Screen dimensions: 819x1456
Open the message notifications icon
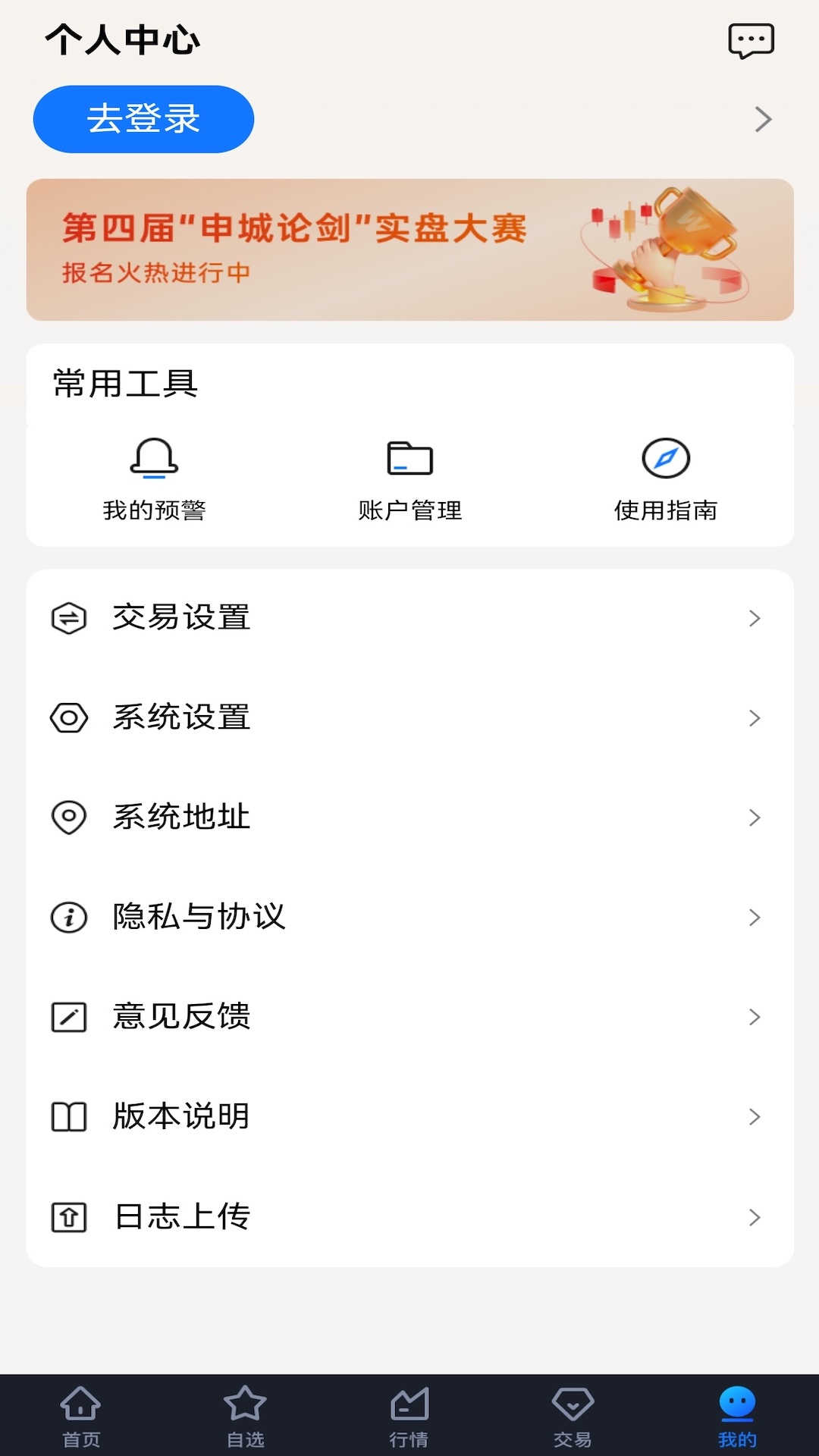752,42
